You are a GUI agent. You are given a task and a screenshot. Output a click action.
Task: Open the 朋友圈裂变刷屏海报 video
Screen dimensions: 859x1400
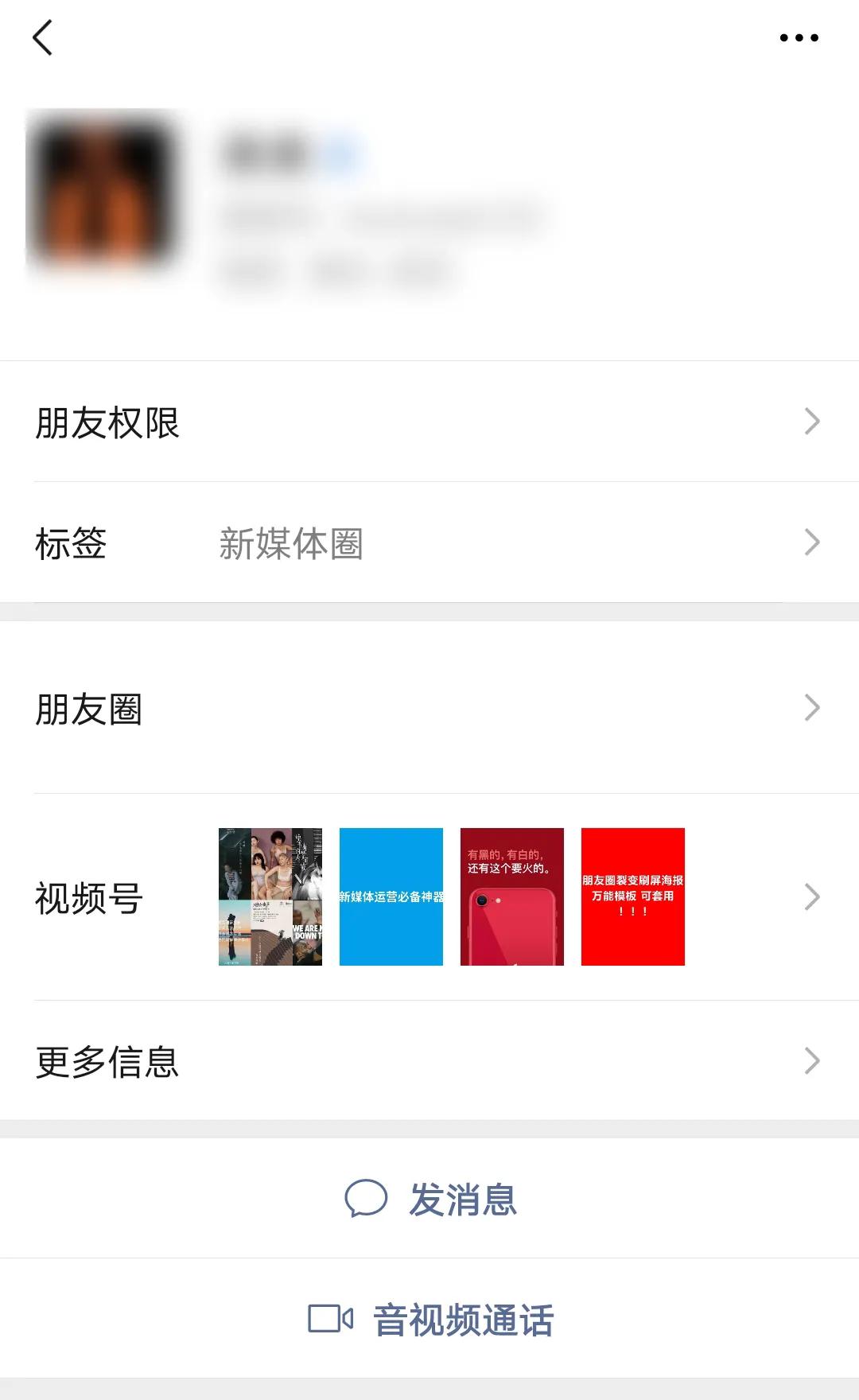click(632, 897)
